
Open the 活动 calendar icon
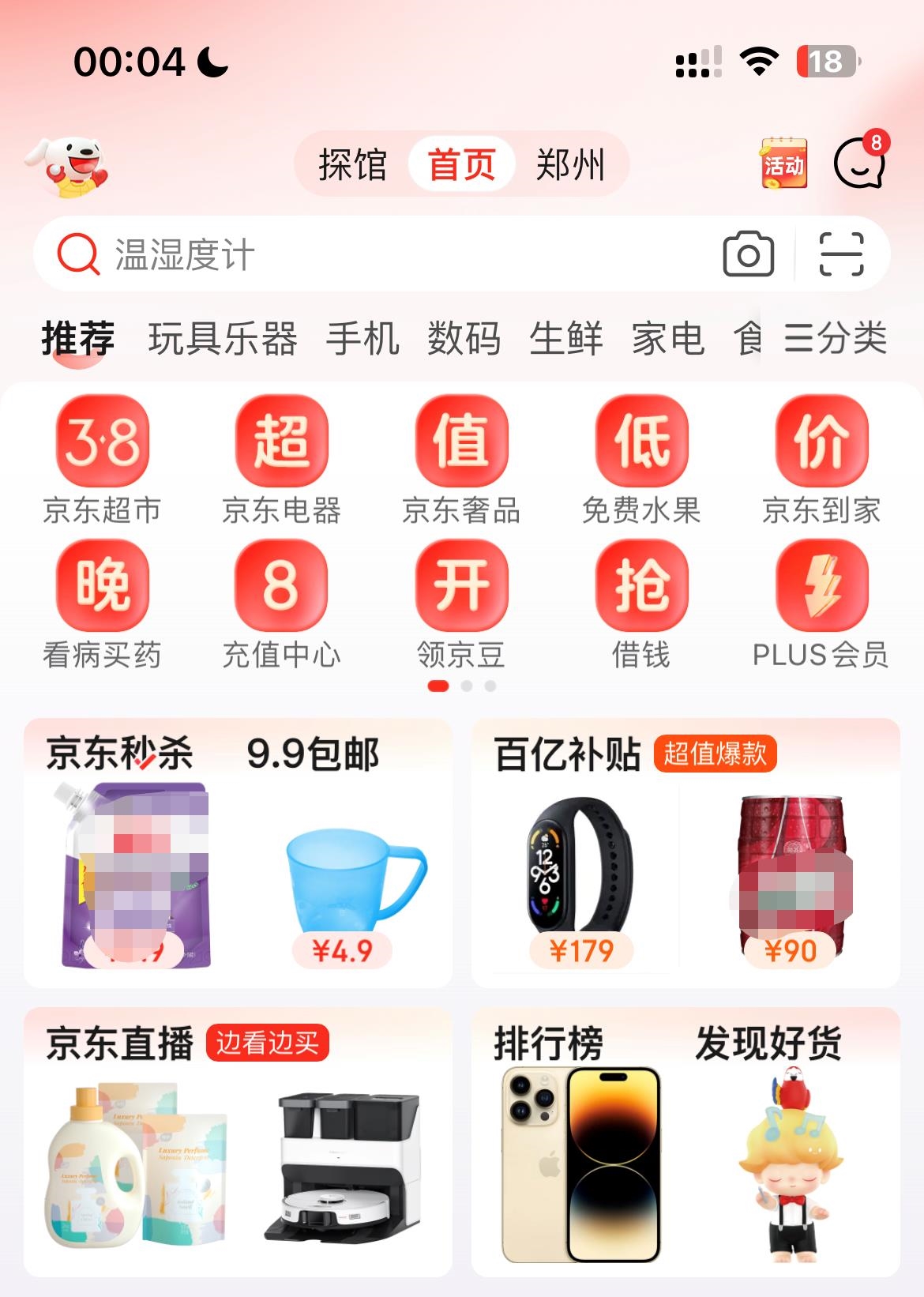coord(783,164)
